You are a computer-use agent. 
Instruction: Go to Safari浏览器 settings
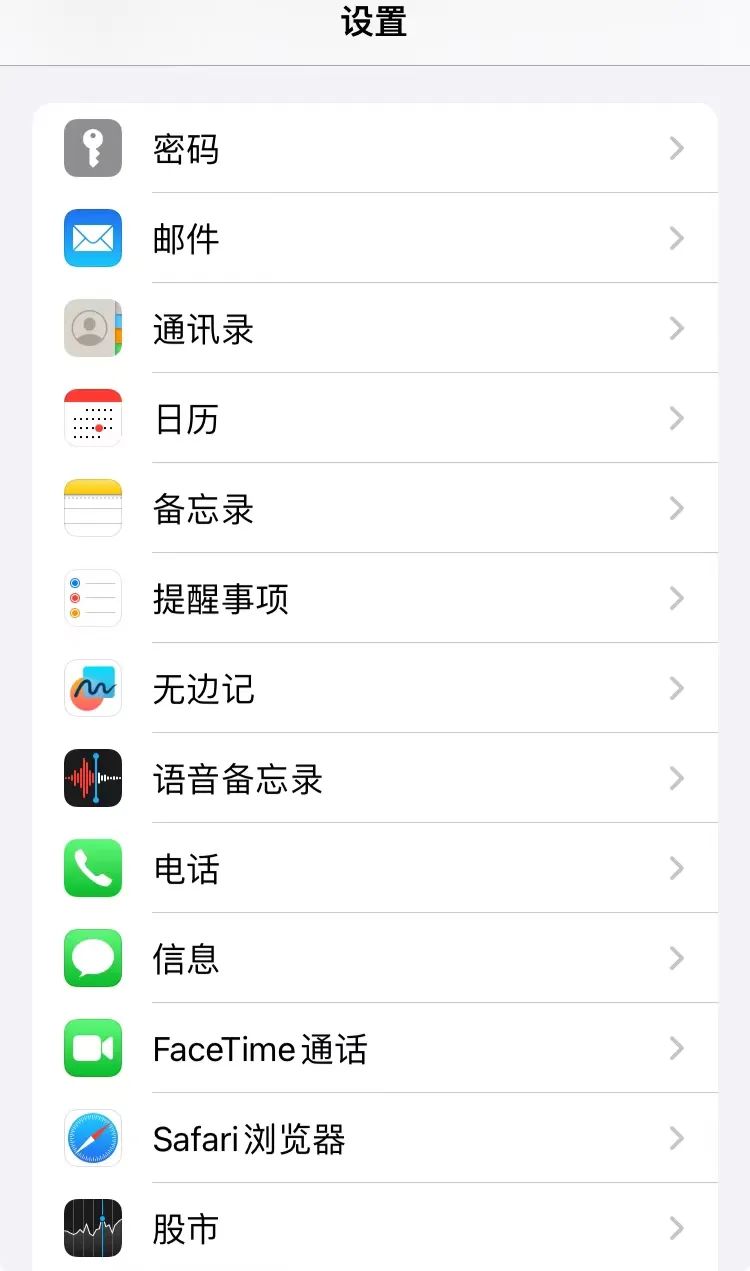[x=375, y=1138]
